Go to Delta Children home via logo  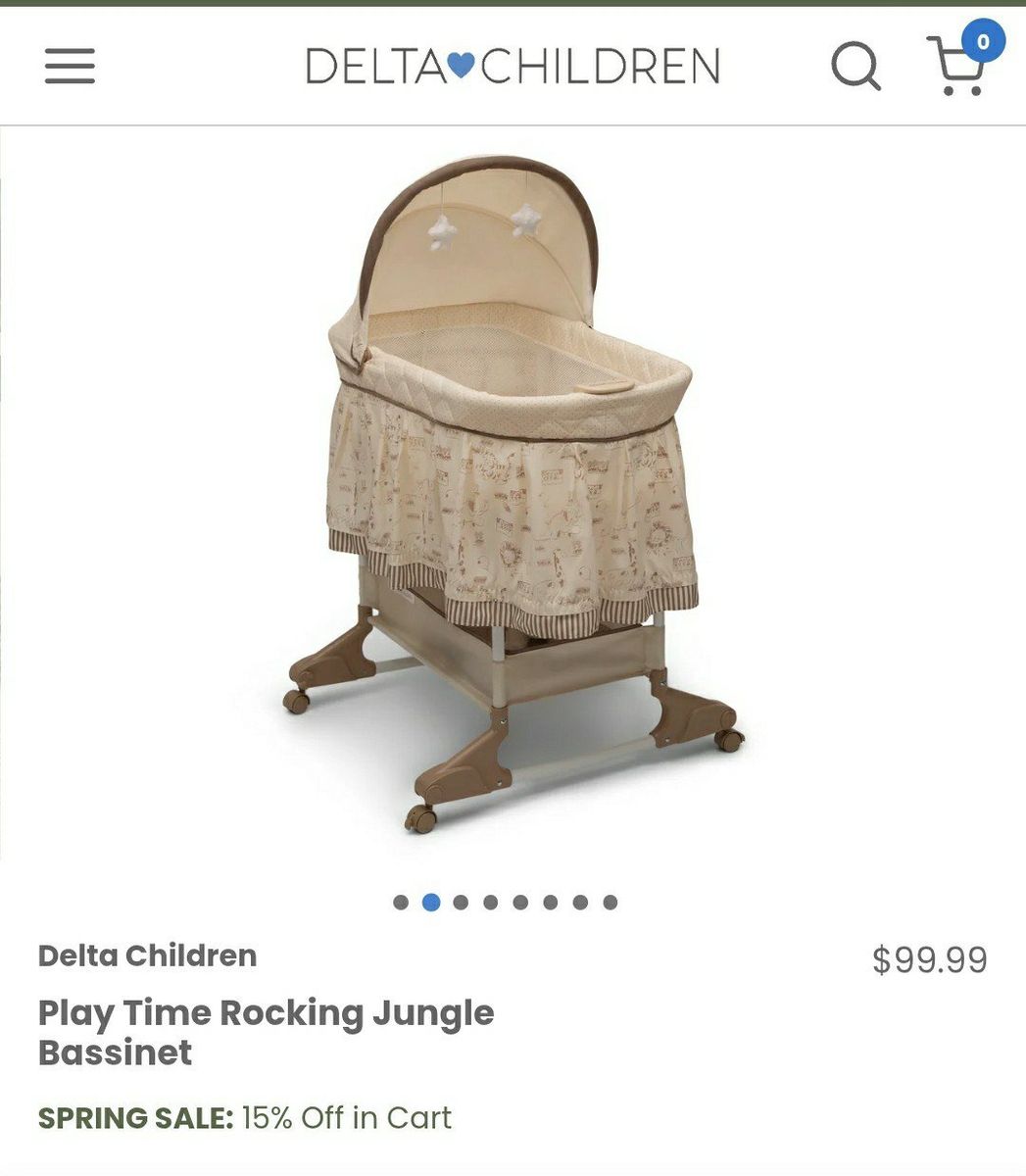pos(513,67)
